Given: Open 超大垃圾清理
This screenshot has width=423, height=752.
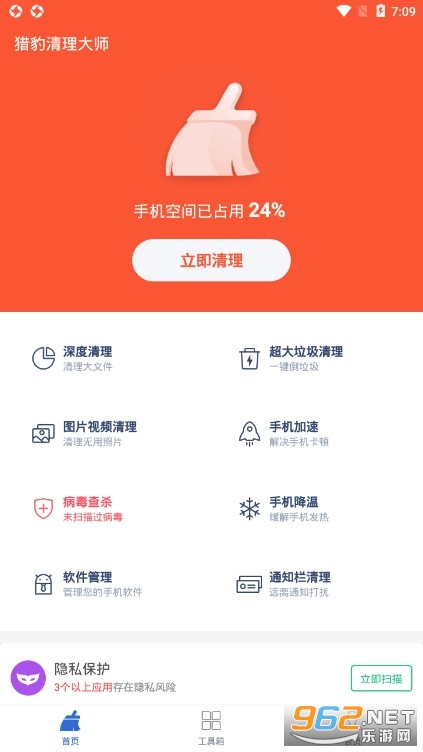Looking at the screenshot, I should click(x=291, y=359).
